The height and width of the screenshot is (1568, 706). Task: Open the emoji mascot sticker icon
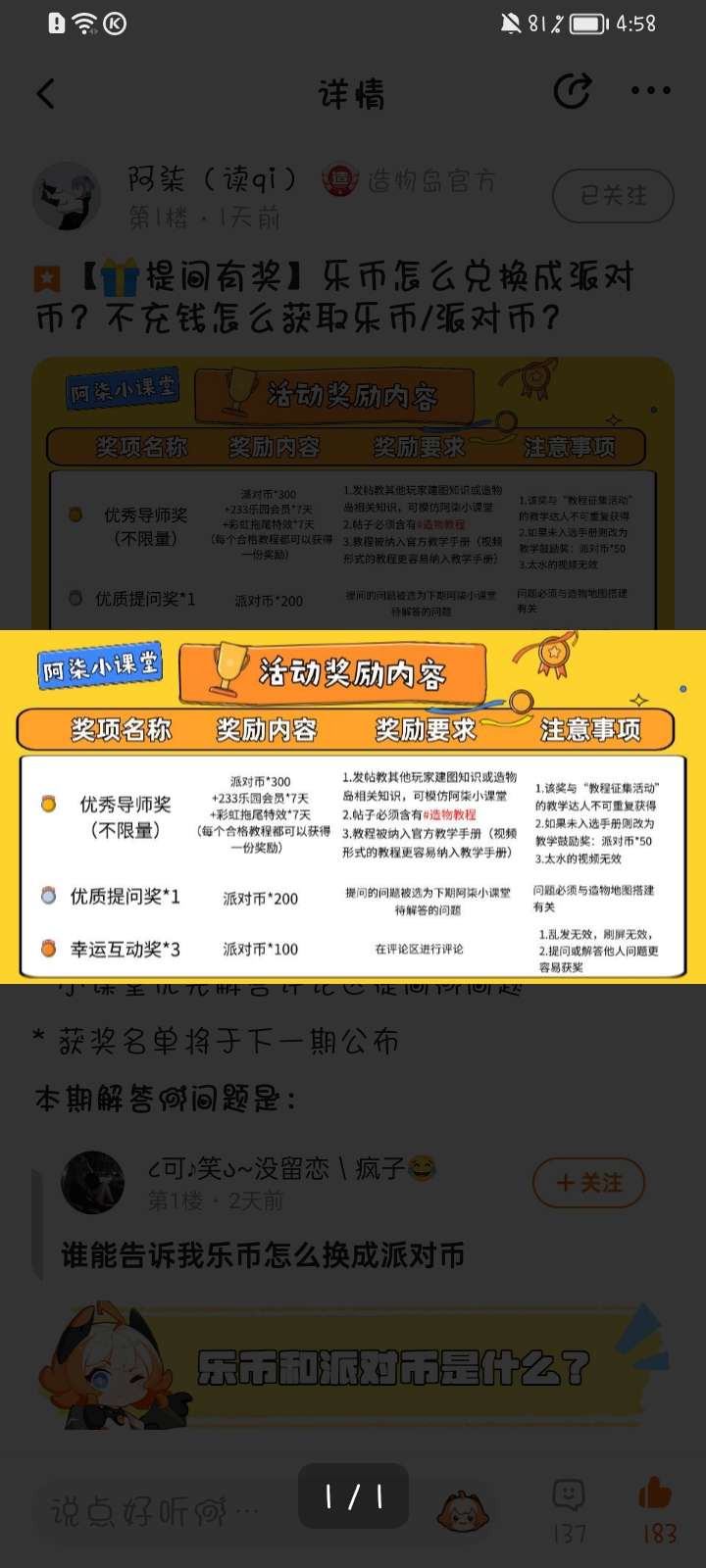(463, 1510)
